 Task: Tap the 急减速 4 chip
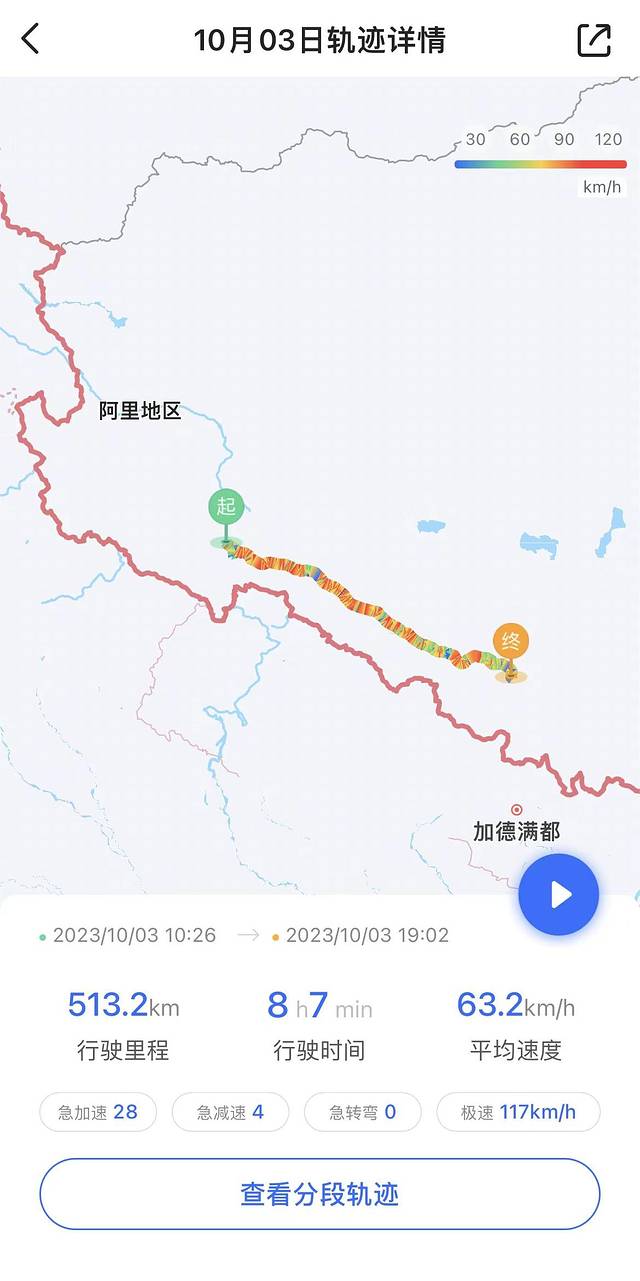pos(230,1112)
